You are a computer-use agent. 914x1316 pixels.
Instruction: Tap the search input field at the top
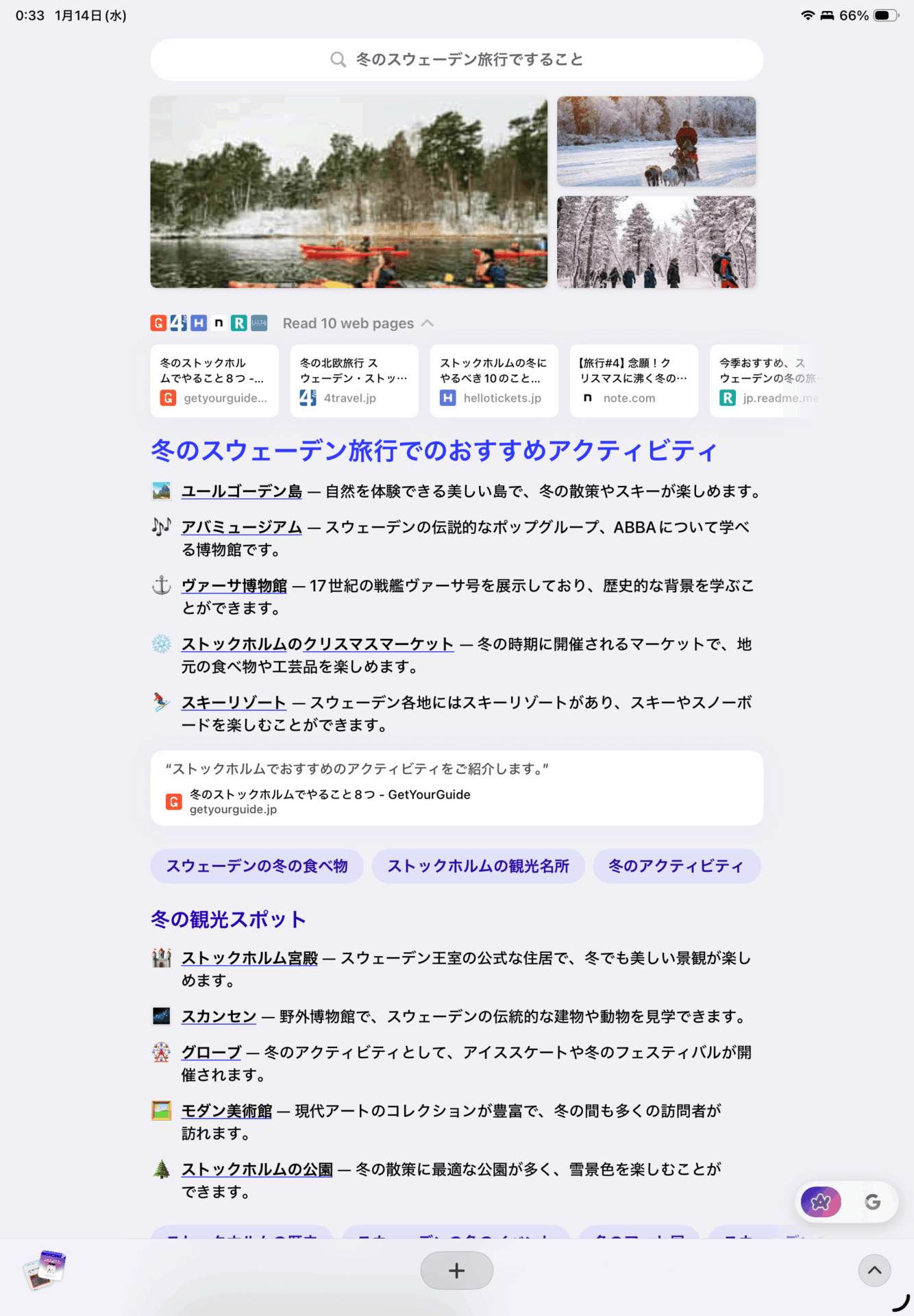[457, 60]
